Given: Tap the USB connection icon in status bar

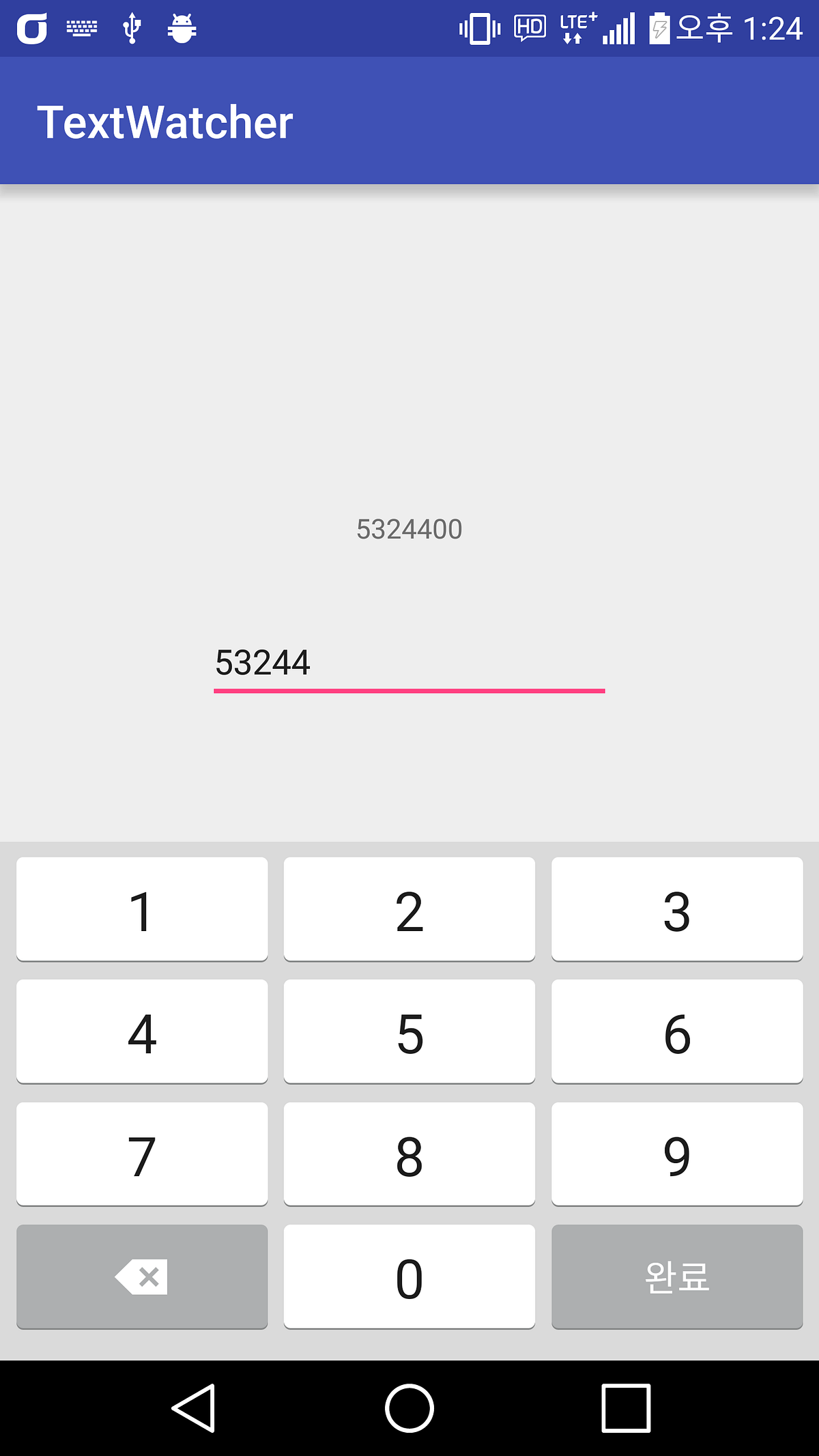Looking at the screenshot, I should [131, 27].
